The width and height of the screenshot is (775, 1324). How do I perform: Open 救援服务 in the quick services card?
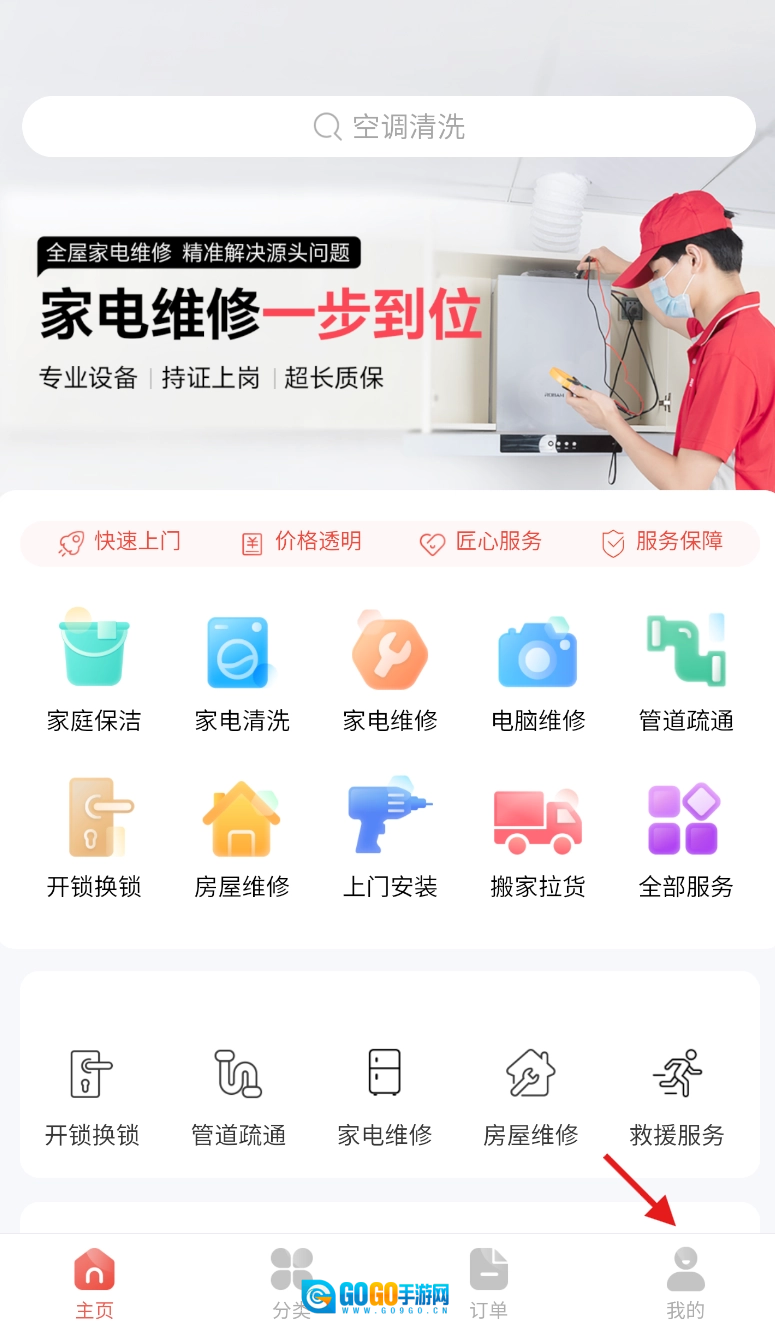(677, 1096)
